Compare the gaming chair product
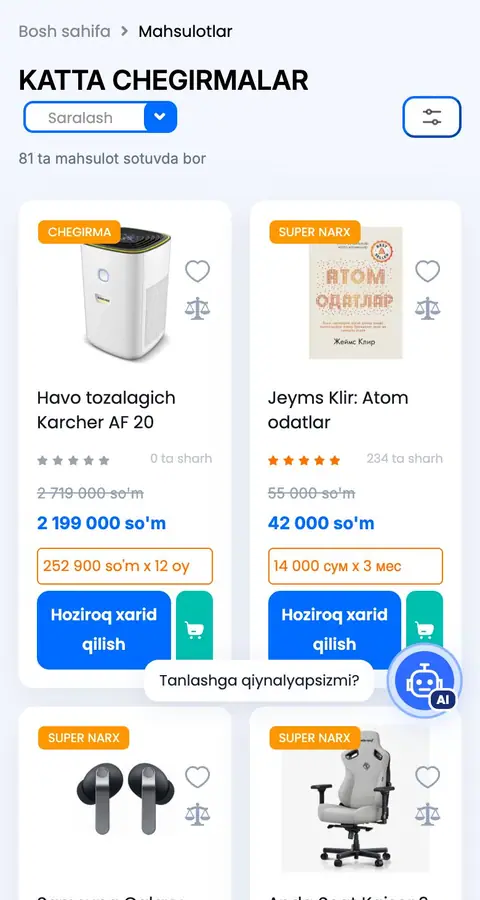 coord(428,814)
